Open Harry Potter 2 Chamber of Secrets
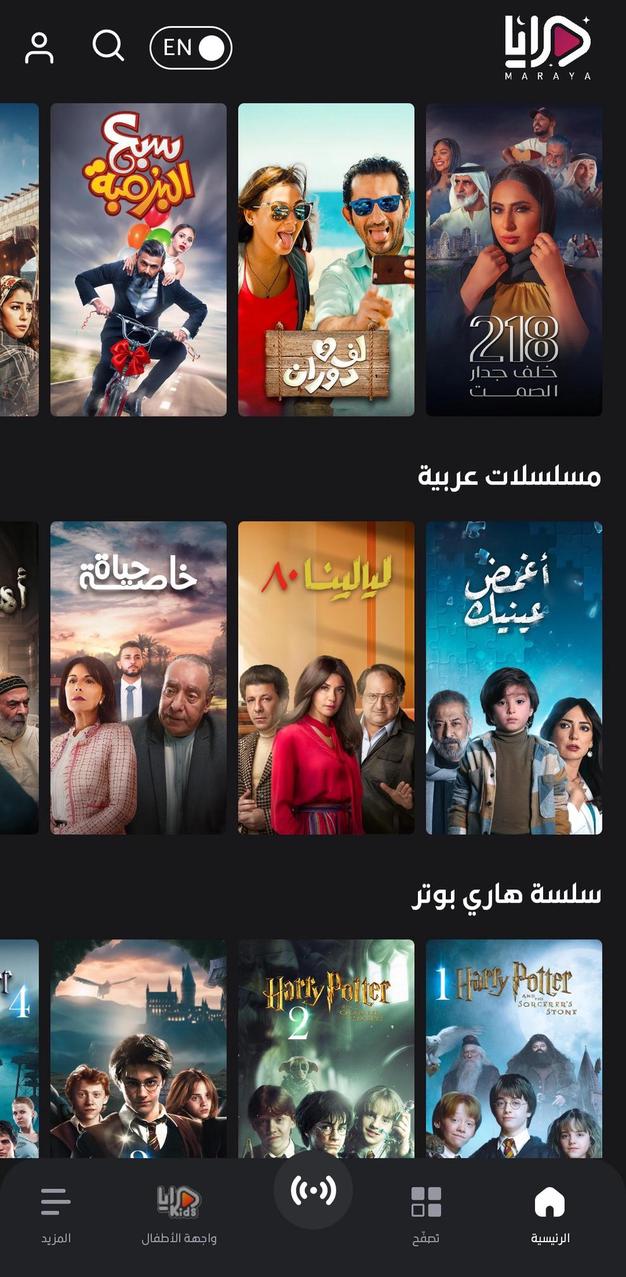Viewport: 626px width, 1277px height. 326,1048
